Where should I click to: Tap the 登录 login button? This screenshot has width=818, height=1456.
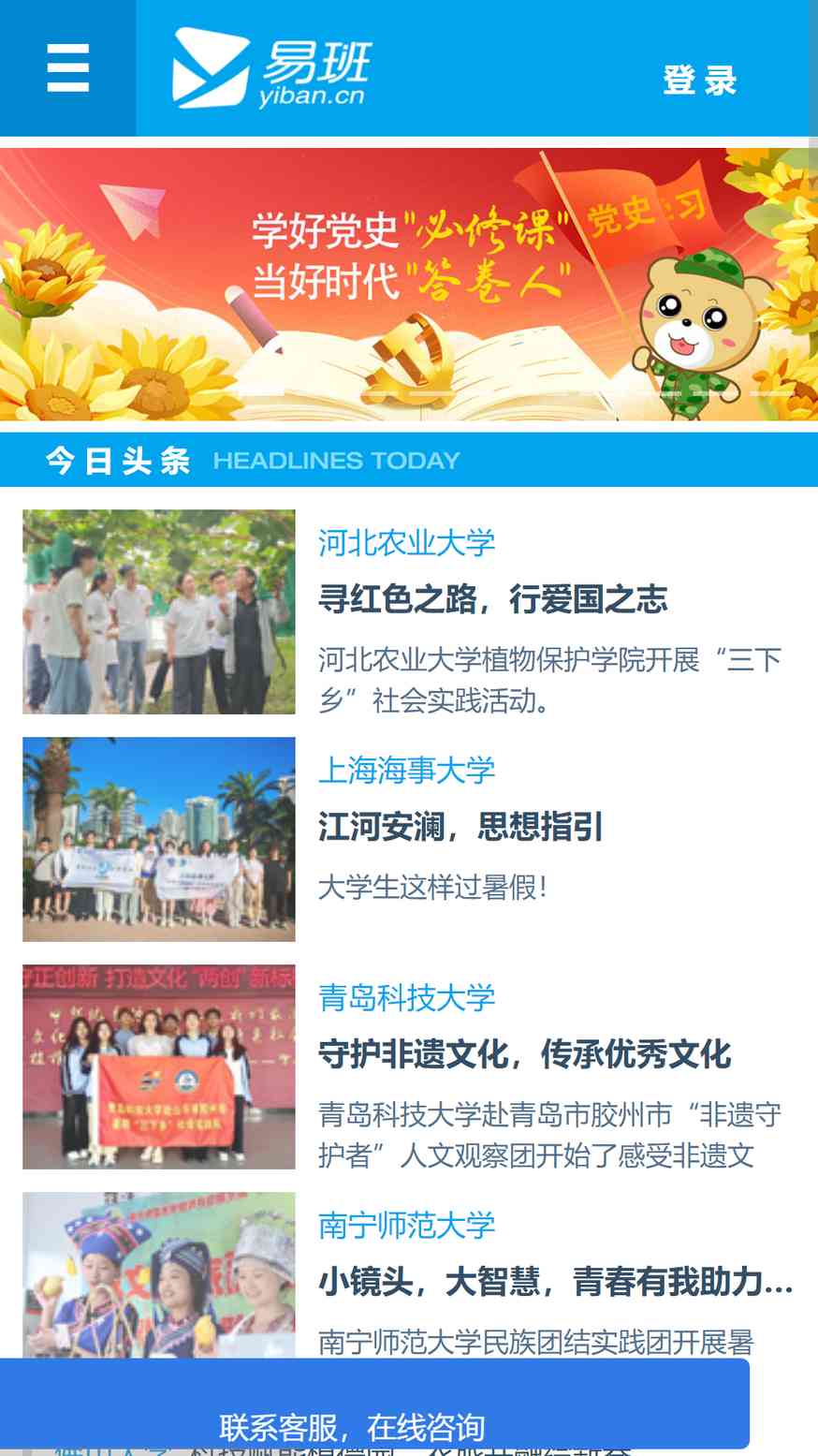[700, 81]
